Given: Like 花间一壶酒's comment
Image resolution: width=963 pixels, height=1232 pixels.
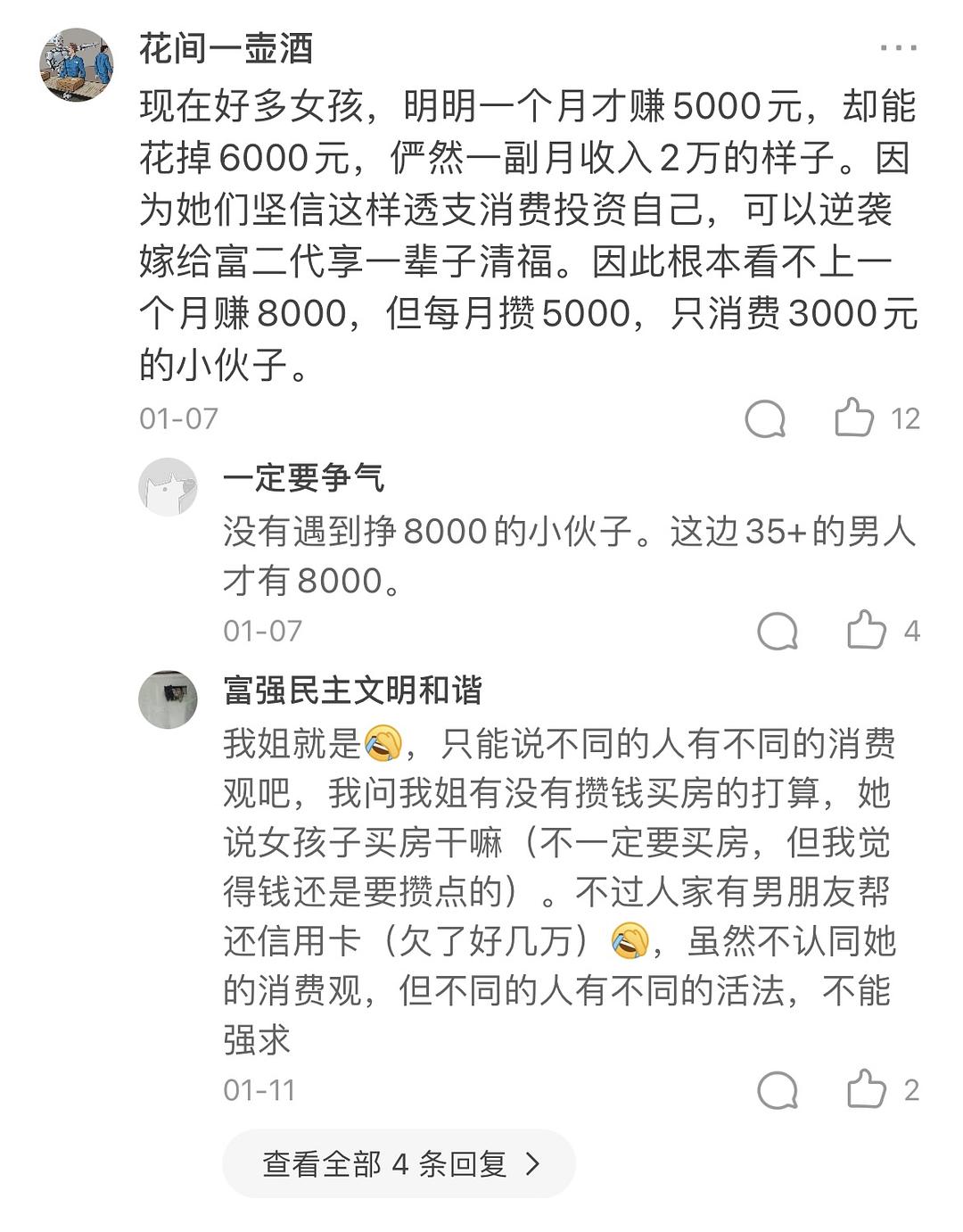Looking at the screenshot, I should [x=853, y=418].
